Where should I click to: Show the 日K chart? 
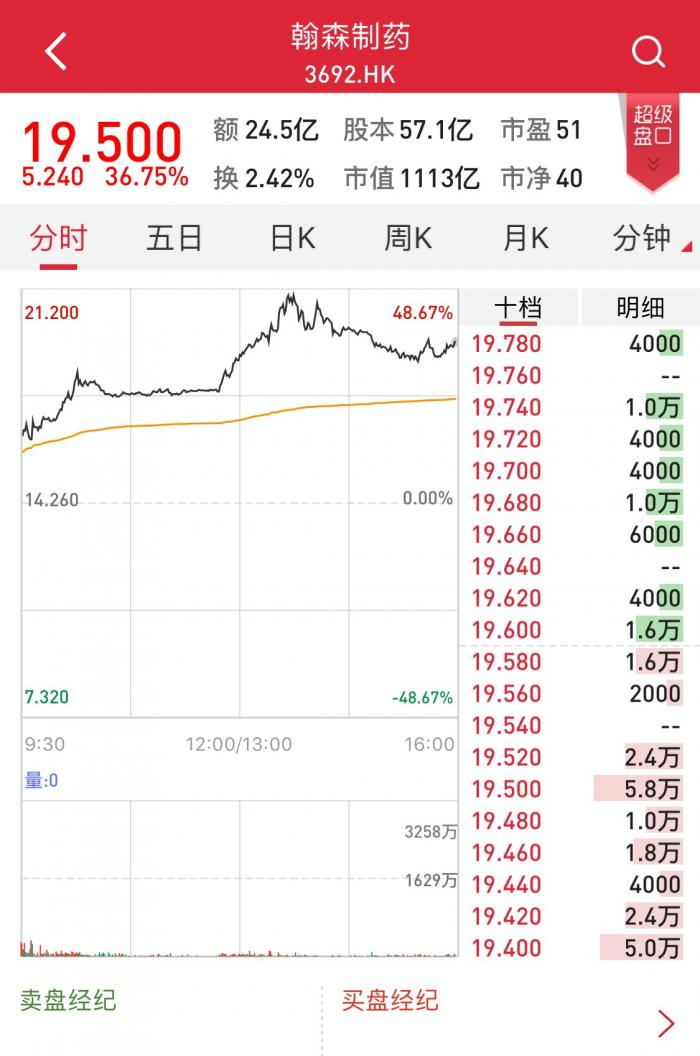292,238
